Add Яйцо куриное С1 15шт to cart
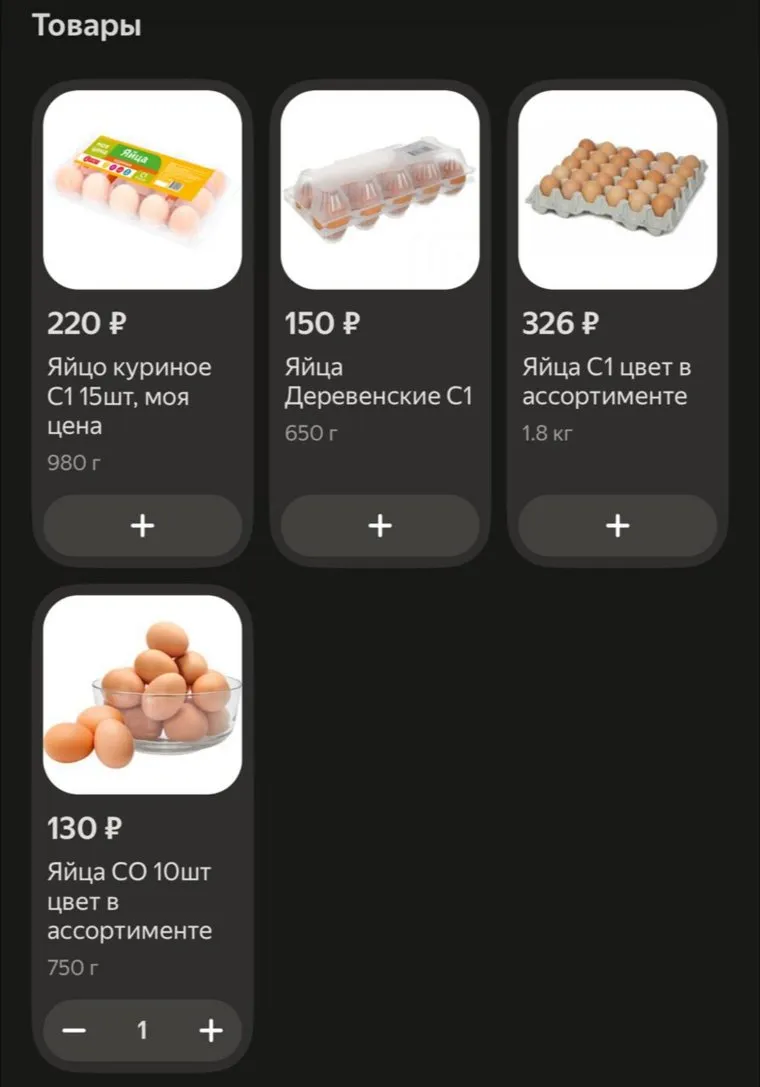Image resolution: width=760 pixels, height=1087 pixels. tap(142, 526)
